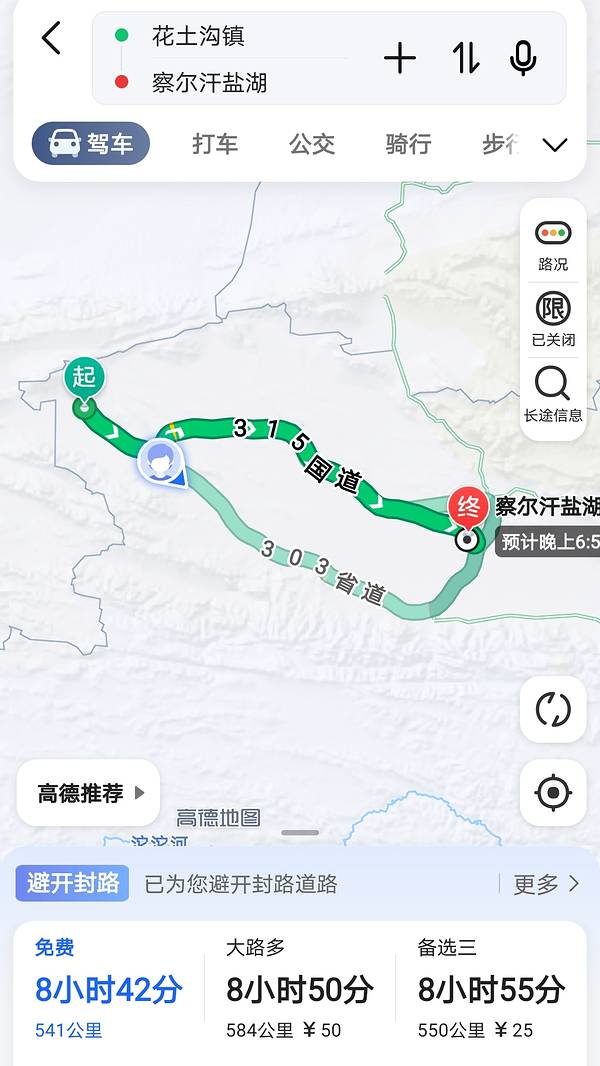Activate voice input microphone

pyautogui.click(x=523, y=59)
